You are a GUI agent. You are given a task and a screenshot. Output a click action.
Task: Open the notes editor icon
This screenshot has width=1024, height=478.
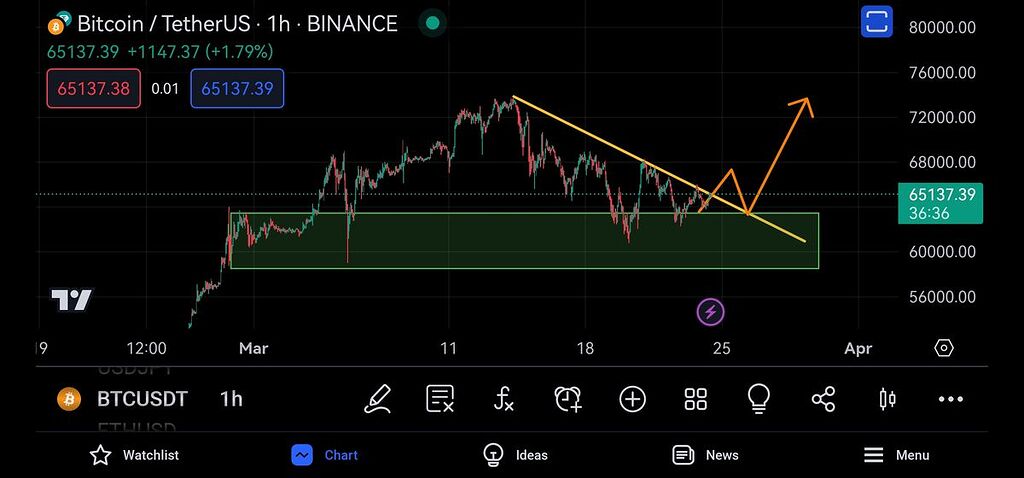441,399
